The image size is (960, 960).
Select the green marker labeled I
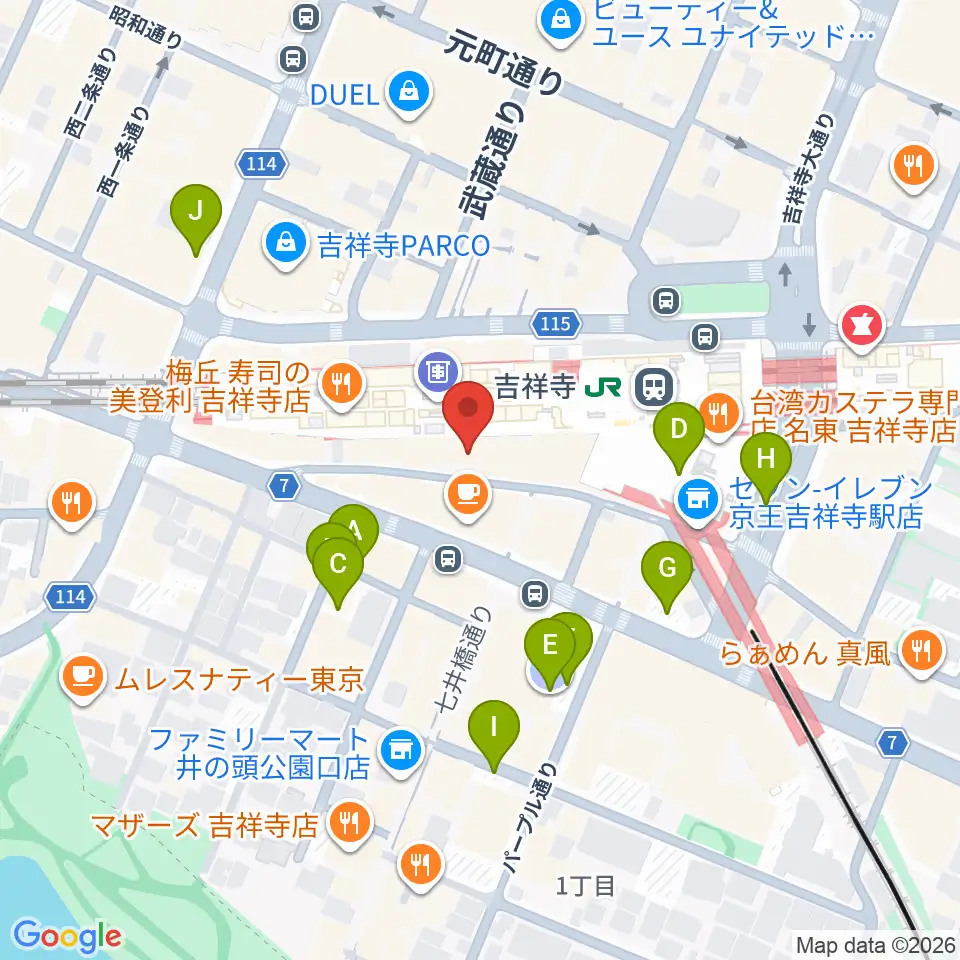click(x=493, y=731)
